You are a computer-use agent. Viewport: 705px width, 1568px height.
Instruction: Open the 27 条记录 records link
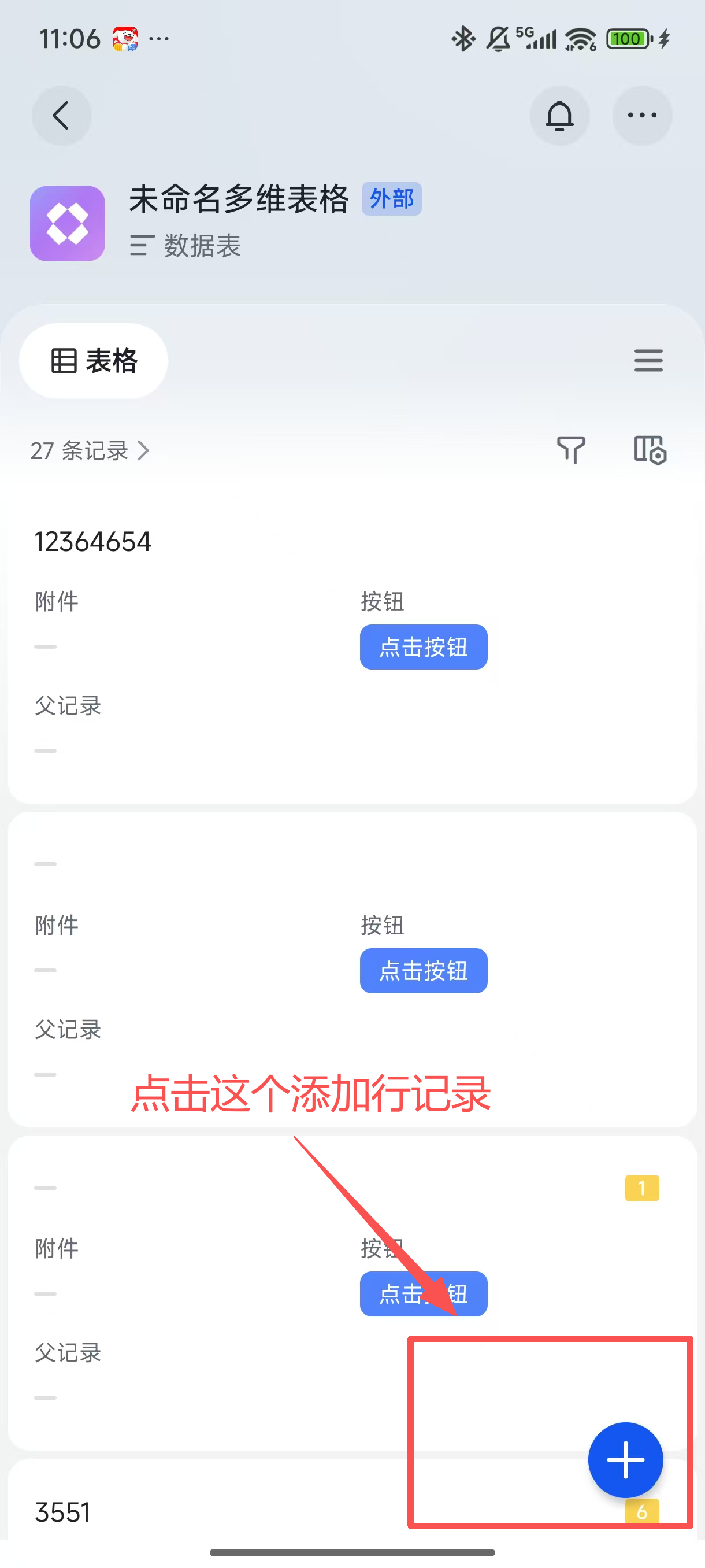pyautogui.click(x=90, y=451)
